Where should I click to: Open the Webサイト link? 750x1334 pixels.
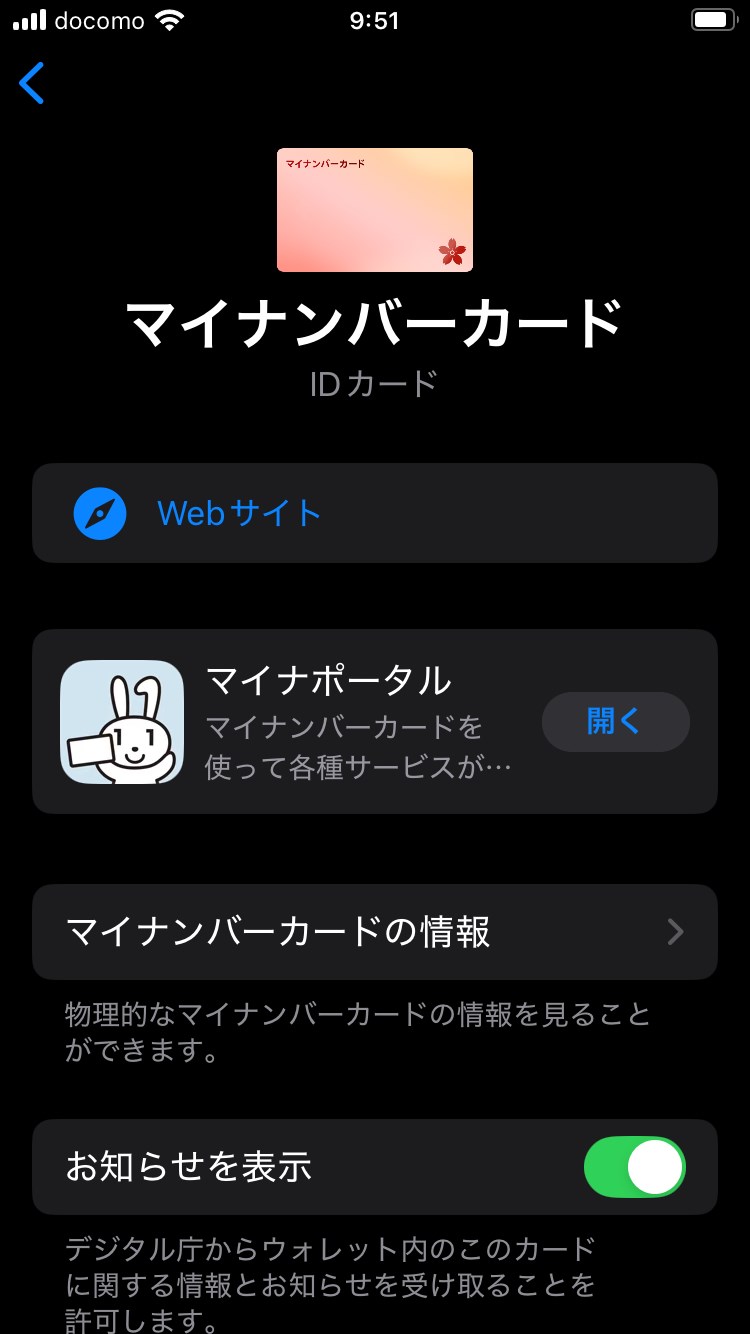click(240, 512)
